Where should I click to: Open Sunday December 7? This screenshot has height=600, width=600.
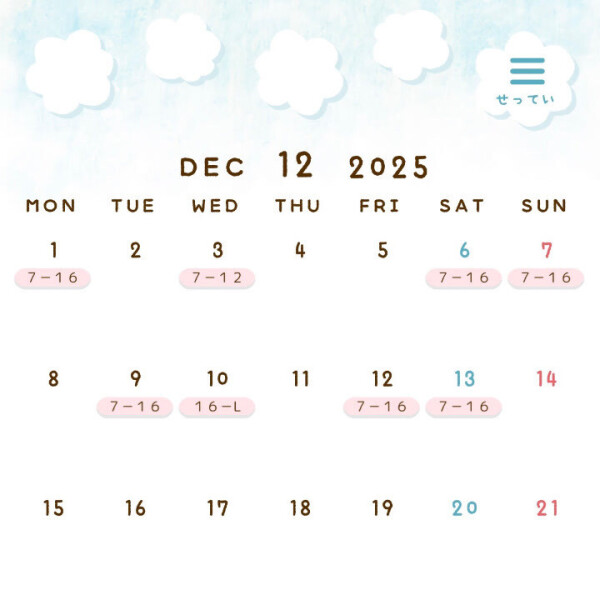(x=546, y=251)
